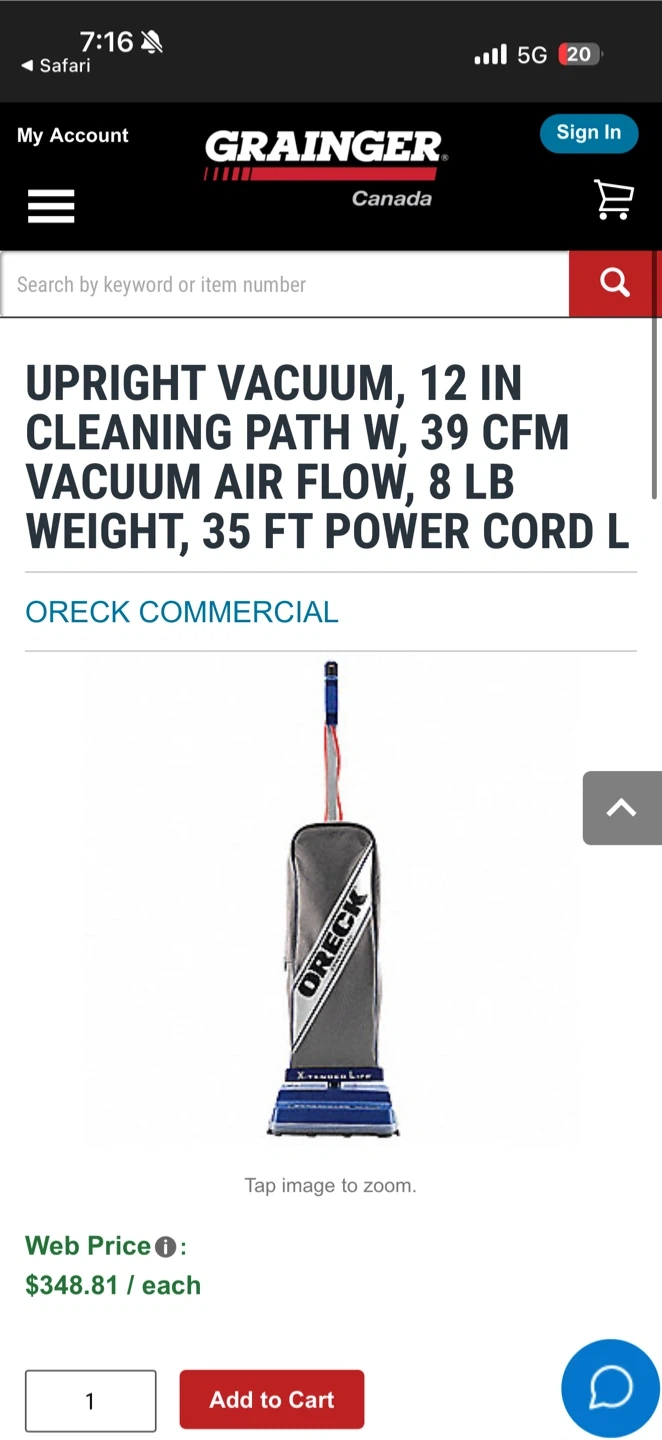Open the shopping cart
This screenshot has width=662, height=1440.
(613, 200)
